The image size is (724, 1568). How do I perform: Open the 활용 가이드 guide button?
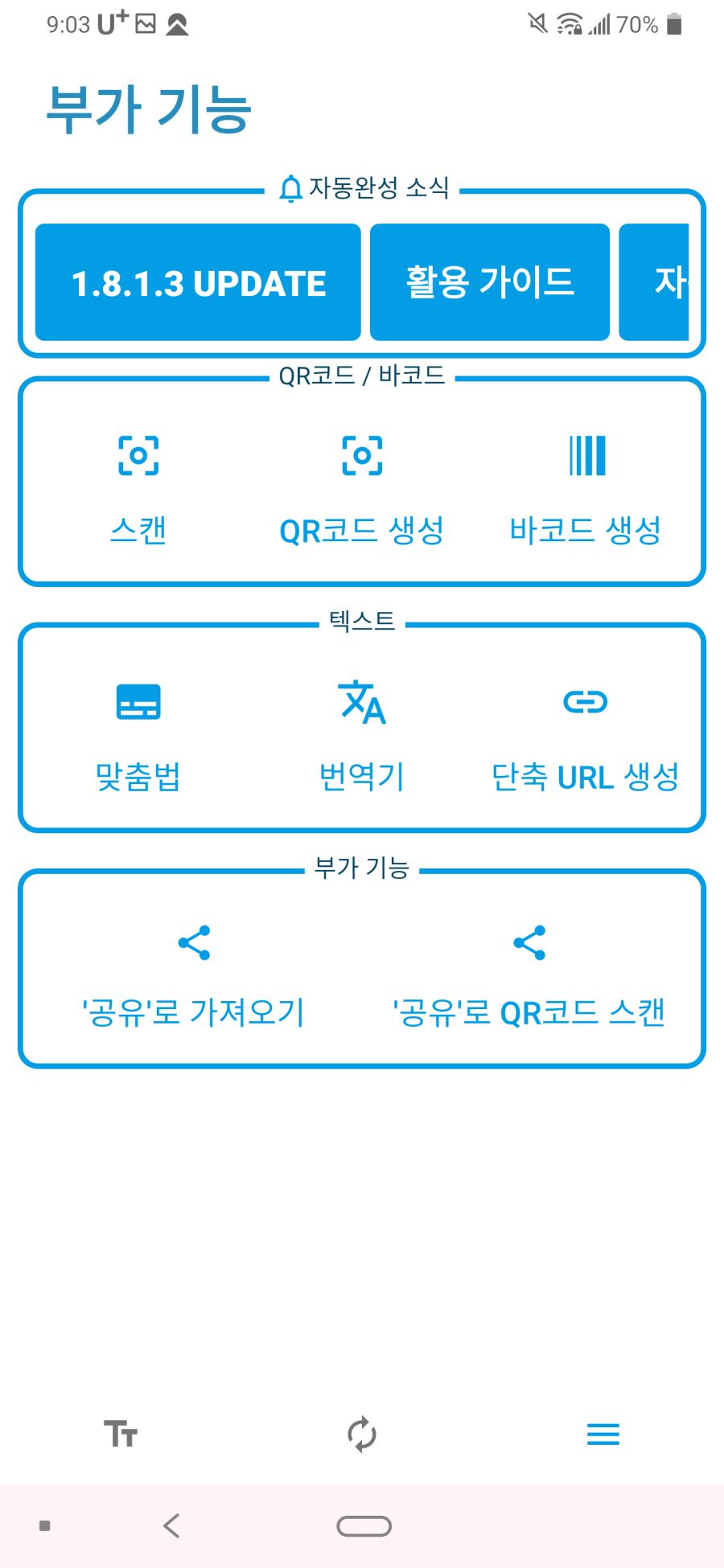[490, 281]
